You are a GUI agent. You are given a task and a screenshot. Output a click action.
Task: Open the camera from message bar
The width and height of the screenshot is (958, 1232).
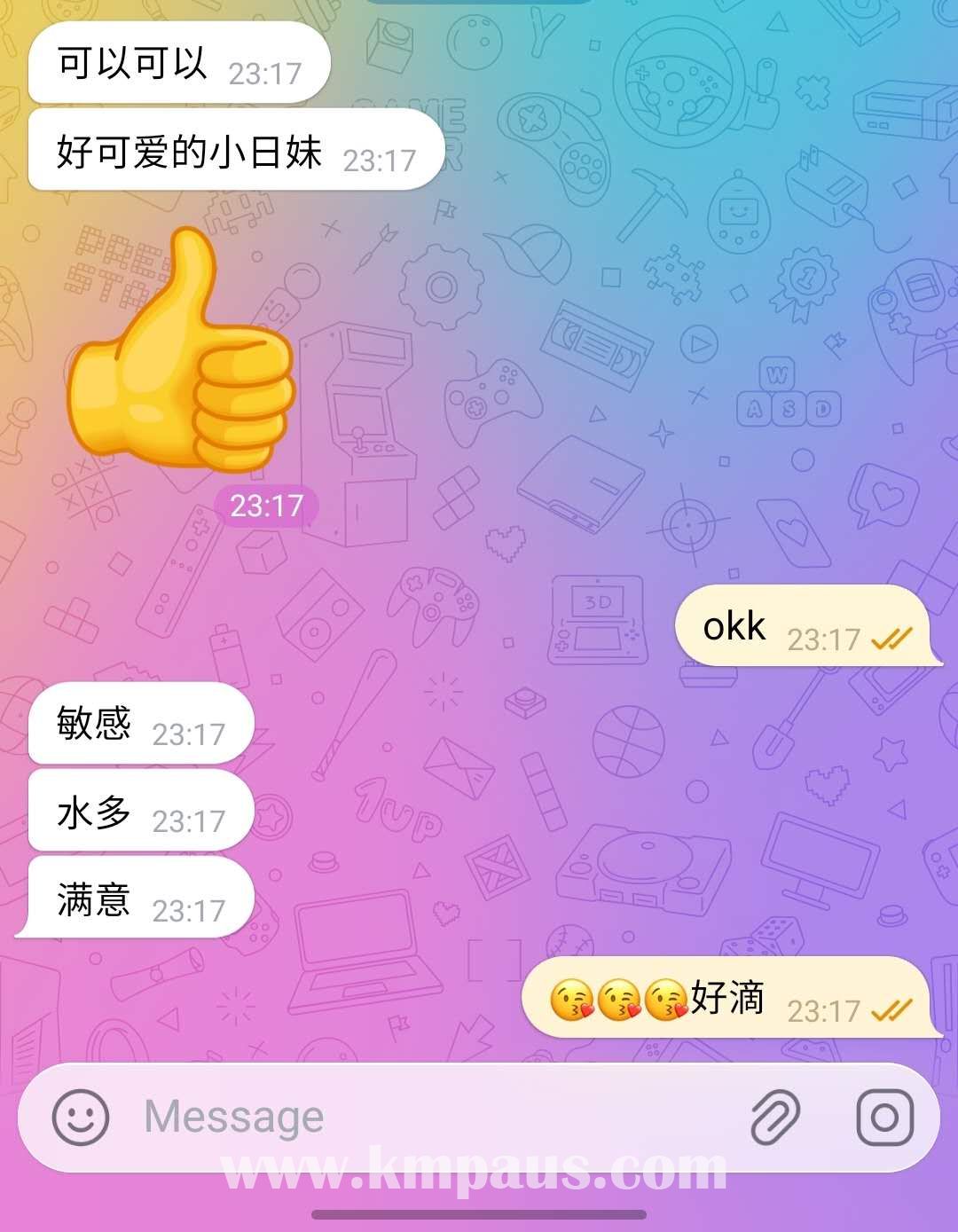tap(884, 1117)
